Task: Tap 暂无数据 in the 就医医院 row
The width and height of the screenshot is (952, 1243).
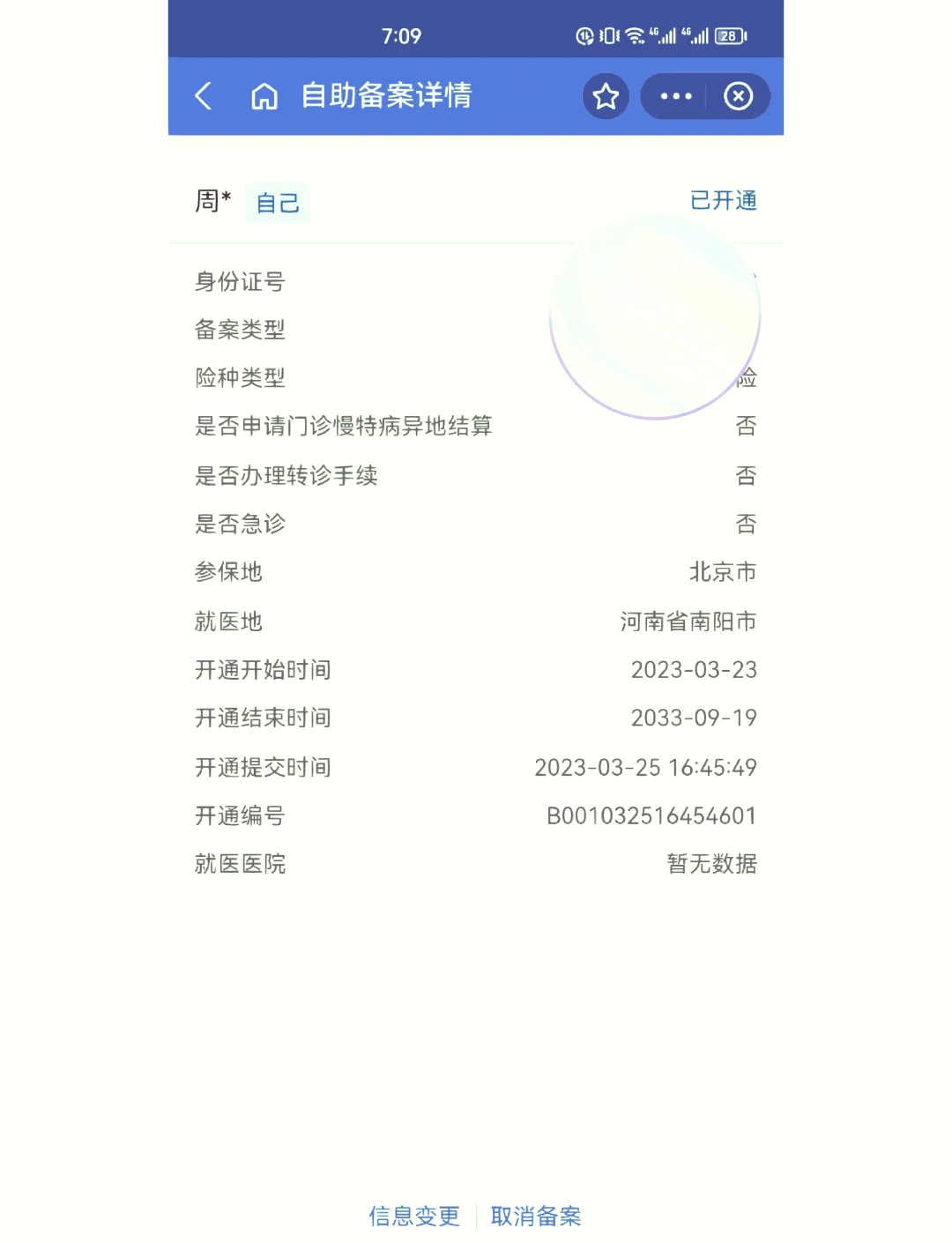Action: point(711,864)
